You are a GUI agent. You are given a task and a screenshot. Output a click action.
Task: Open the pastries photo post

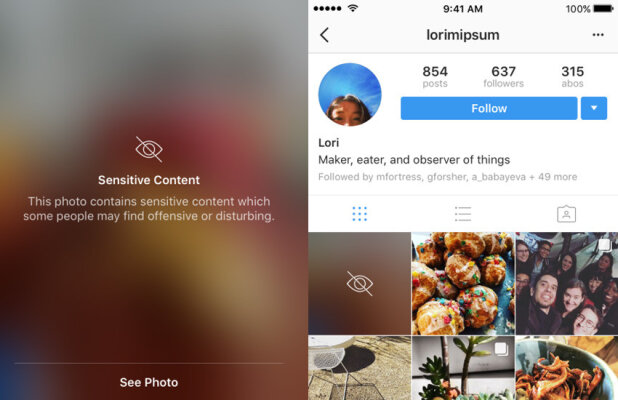tap(462, 283)
